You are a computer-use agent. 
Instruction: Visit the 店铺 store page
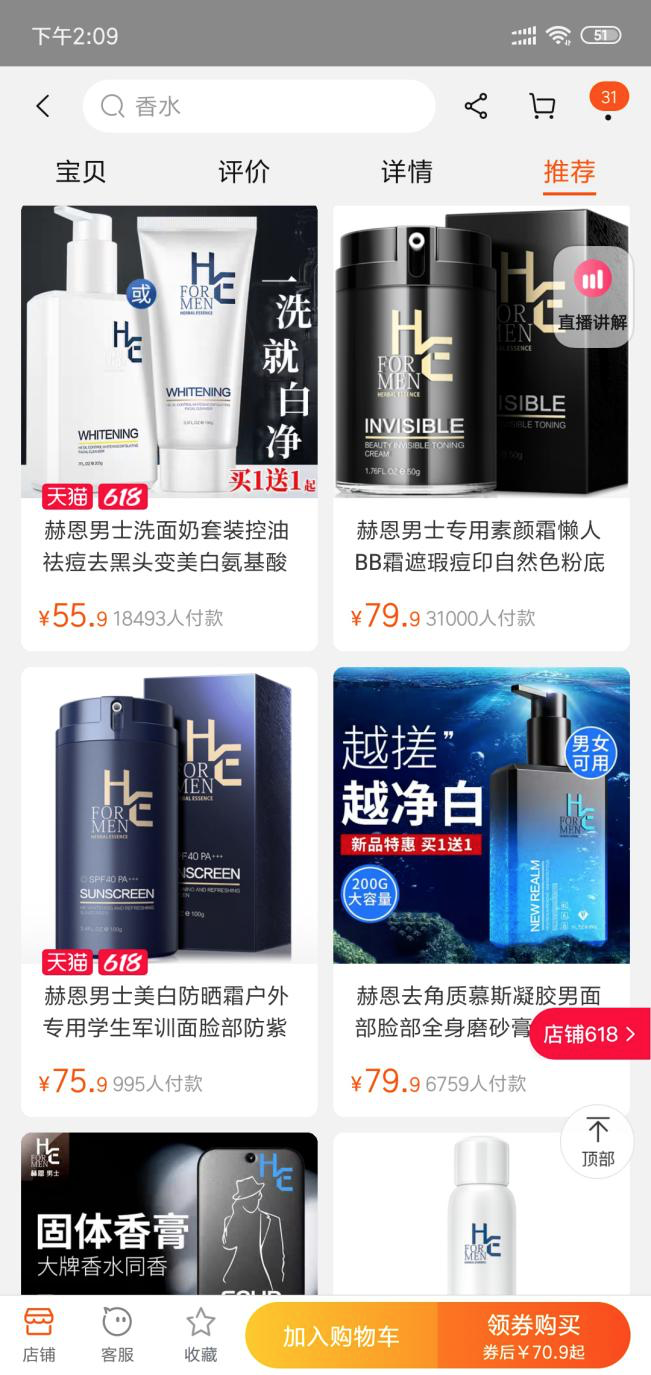pyautogui.click(x=39, y=1334)
